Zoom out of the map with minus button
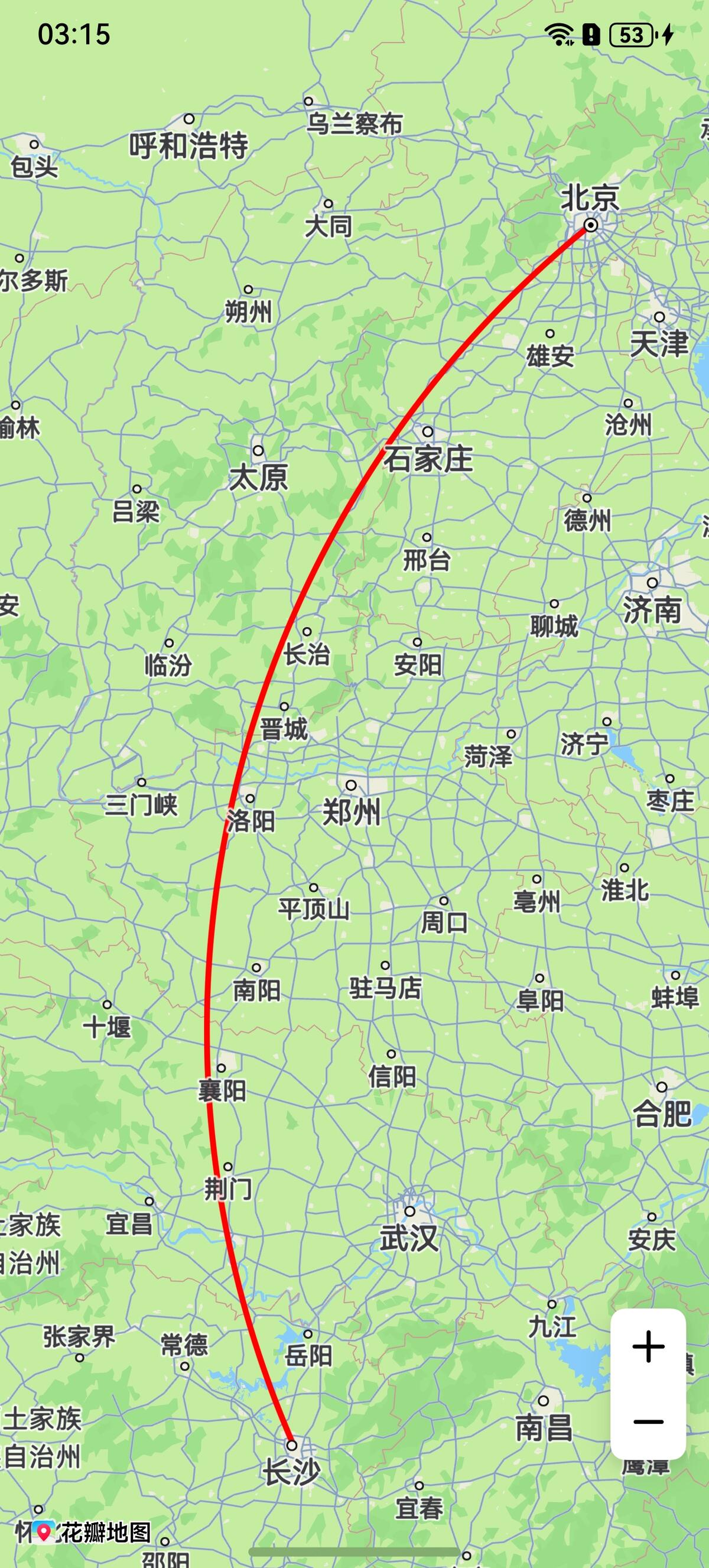The image size is (709, 1568). [x=648, y=1421]
